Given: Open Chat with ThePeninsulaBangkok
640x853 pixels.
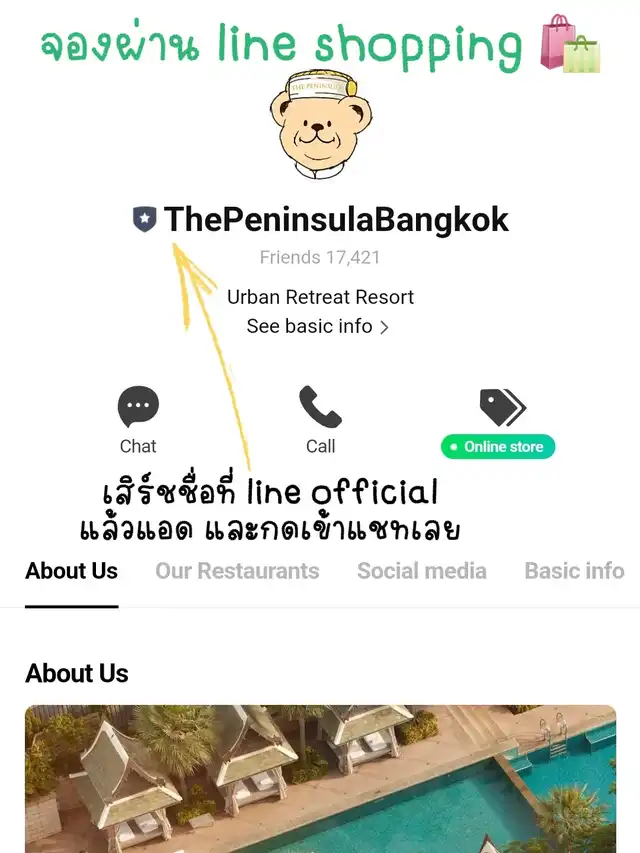Looking at the screenshot, I should pyautogui.click(x=138, y=418).
